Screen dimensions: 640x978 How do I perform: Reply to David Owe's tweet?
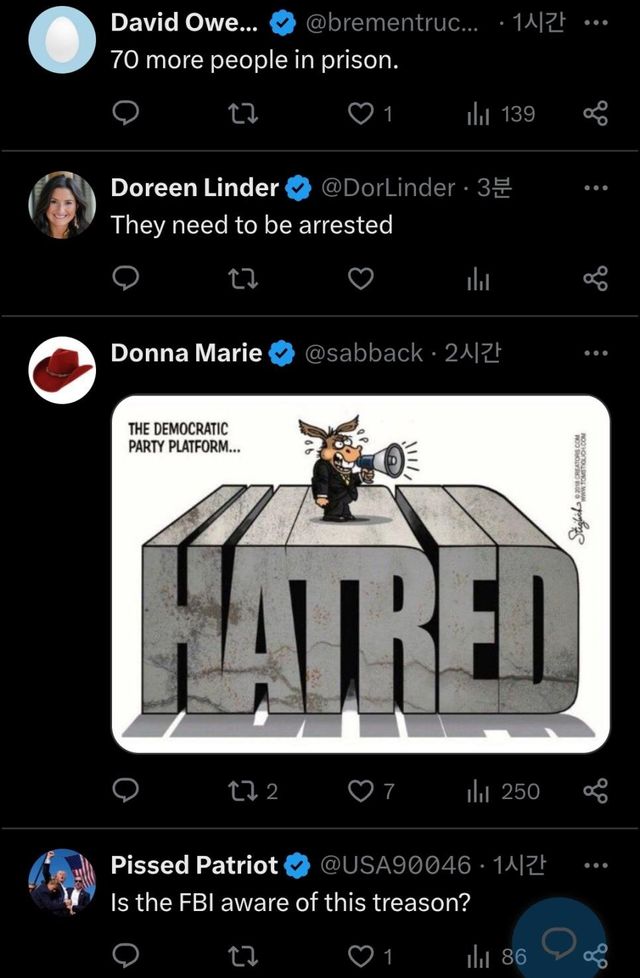[x=123, y=114]
